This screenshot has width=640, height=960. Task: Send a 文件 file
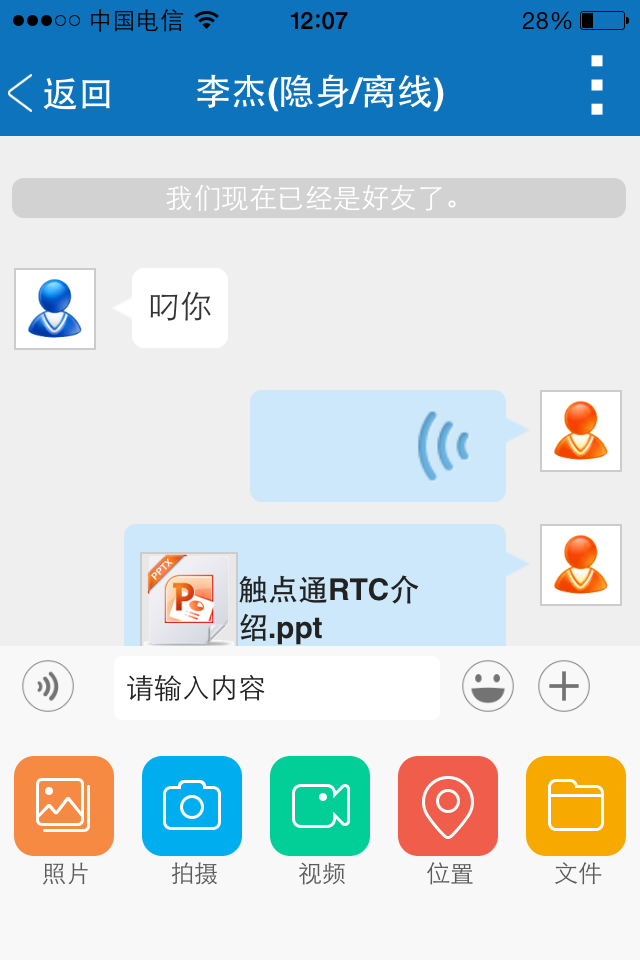coord(576,806)
